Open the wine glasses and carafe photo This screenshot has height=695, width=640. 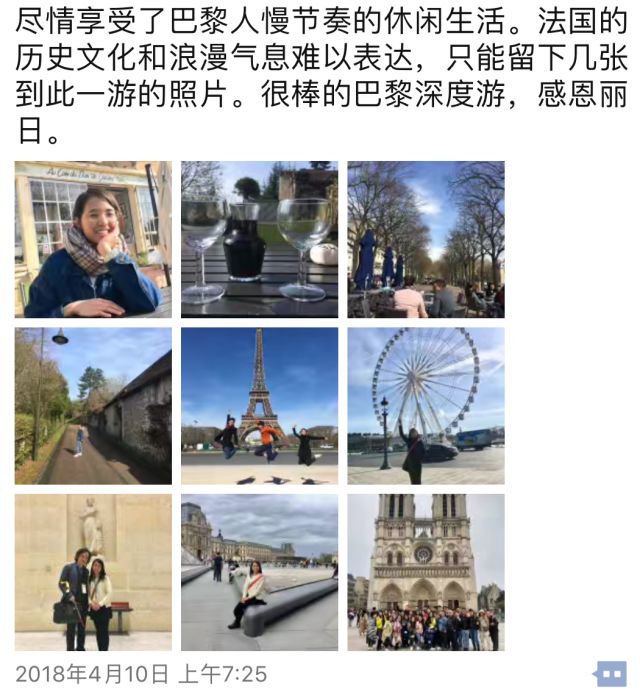coord(259,240)
